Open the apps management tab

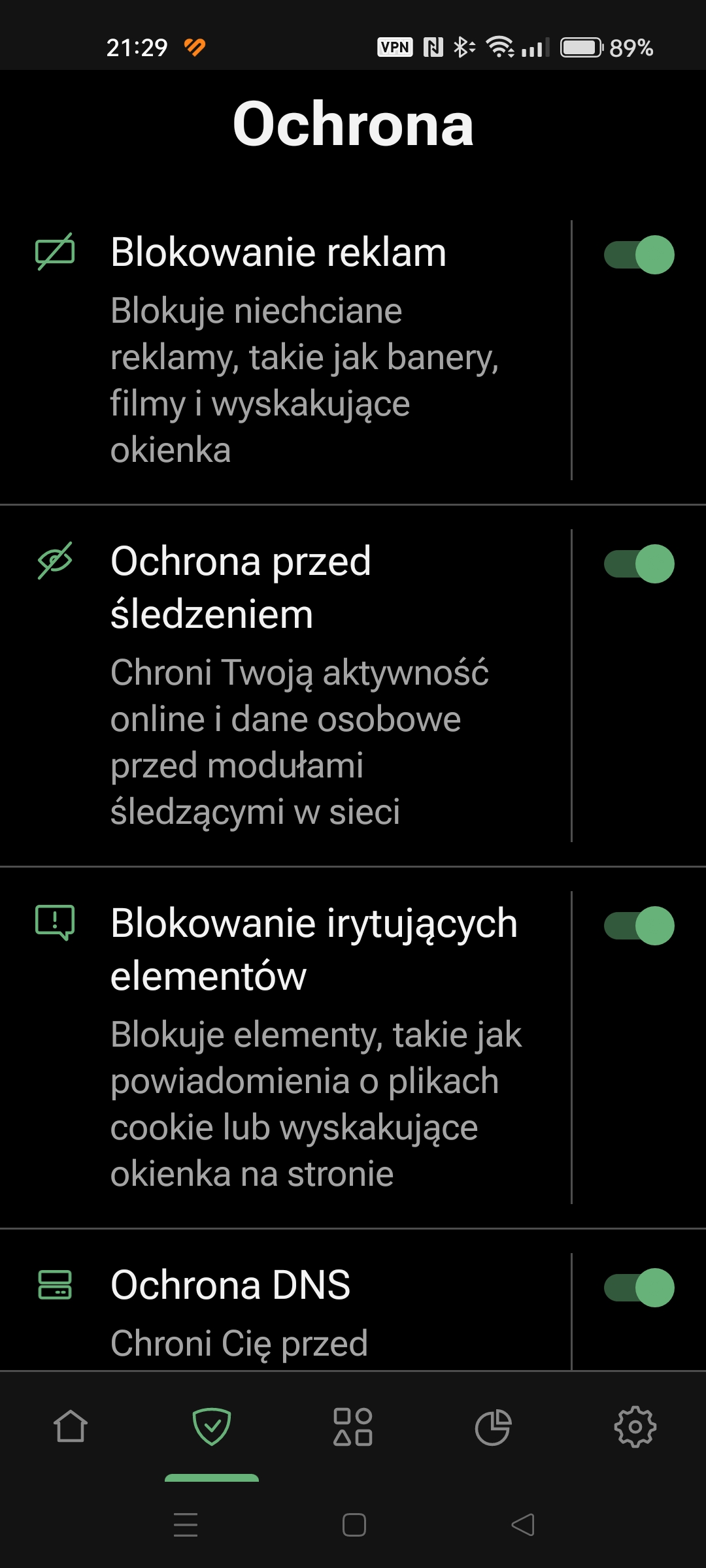point(353,1426)
